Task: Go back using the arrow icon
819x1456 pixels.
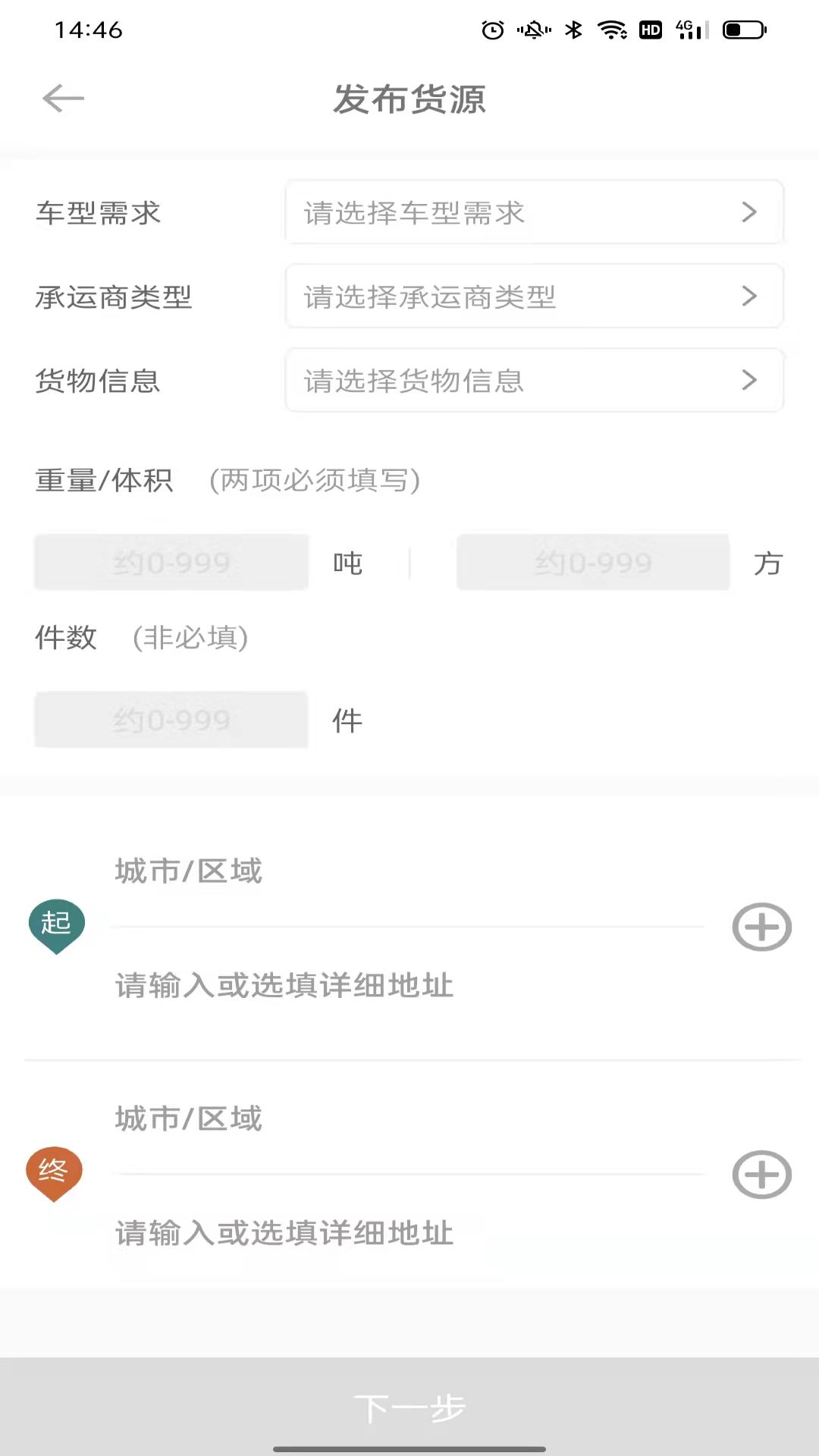Action: (63, 99)
